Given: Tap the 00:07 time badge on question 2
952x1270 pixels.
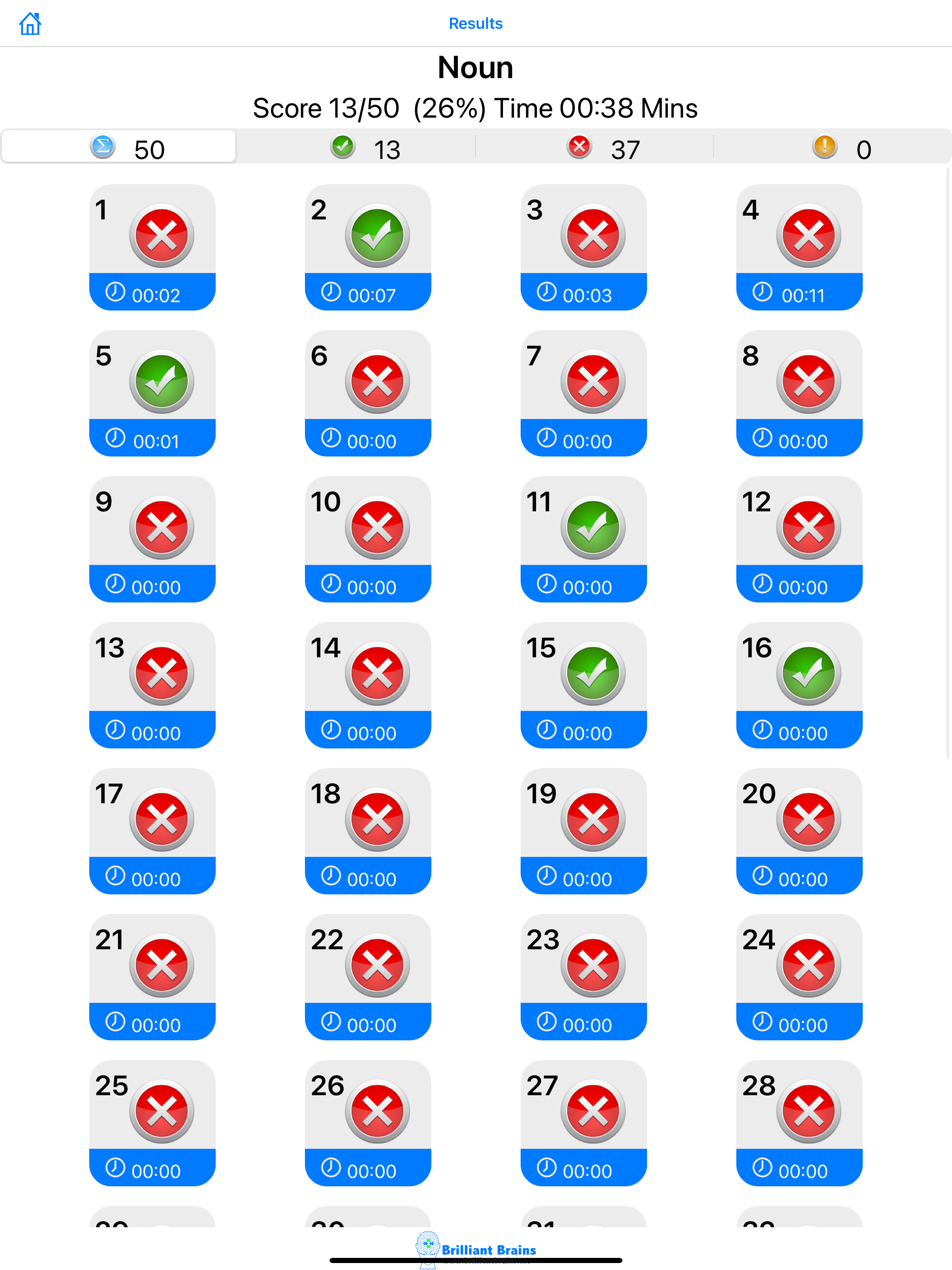Looking at the screenshot, I should pyautogui.click(x=368, y=295).
